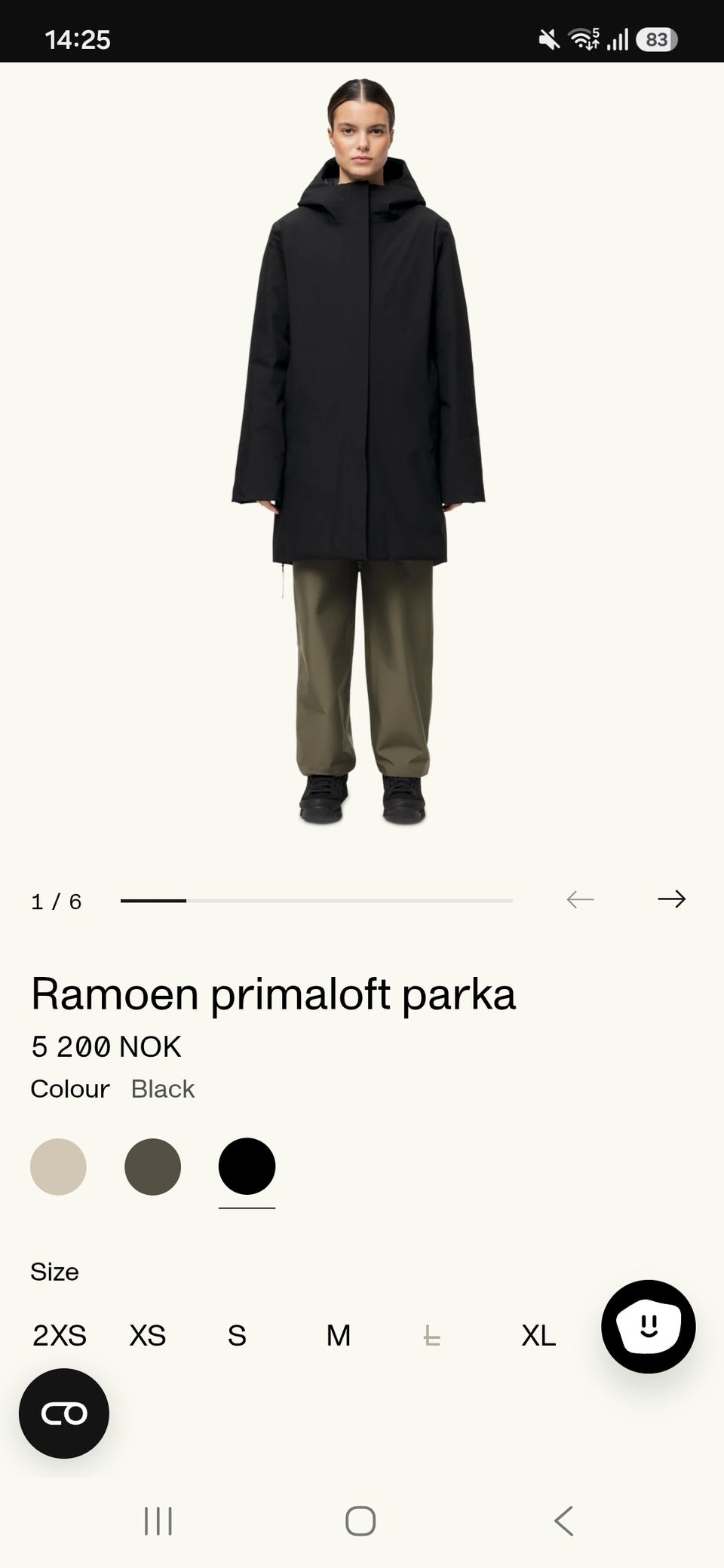Go back with the system back button
Image resolution: width=724 pixels, height=1568 pixels.
tap(564, 1521)
